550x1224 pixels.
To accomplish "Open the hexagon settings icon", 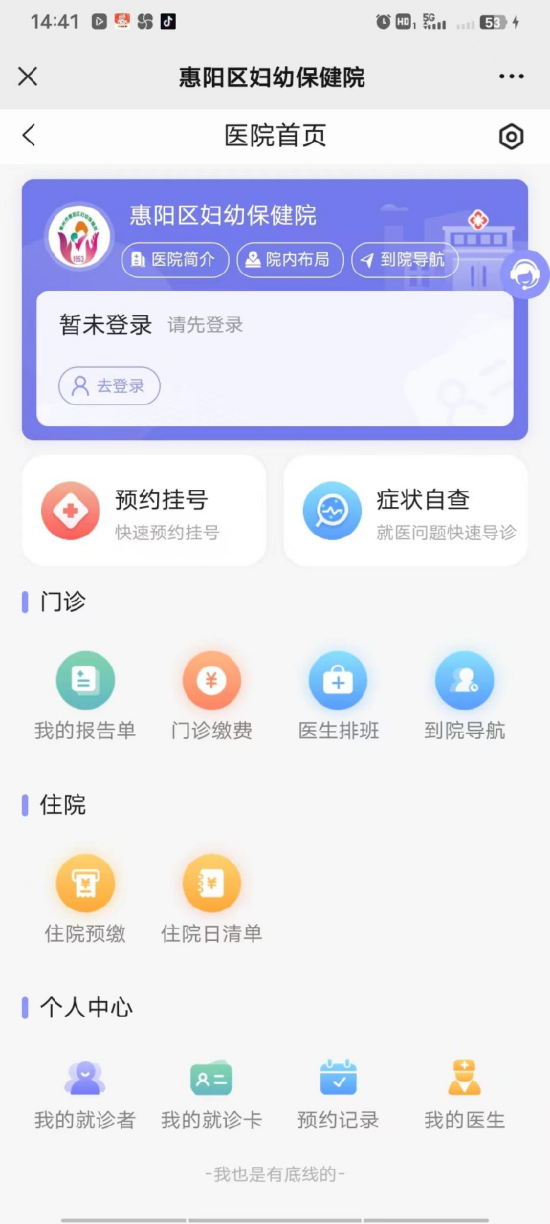I will click(511, 137).
